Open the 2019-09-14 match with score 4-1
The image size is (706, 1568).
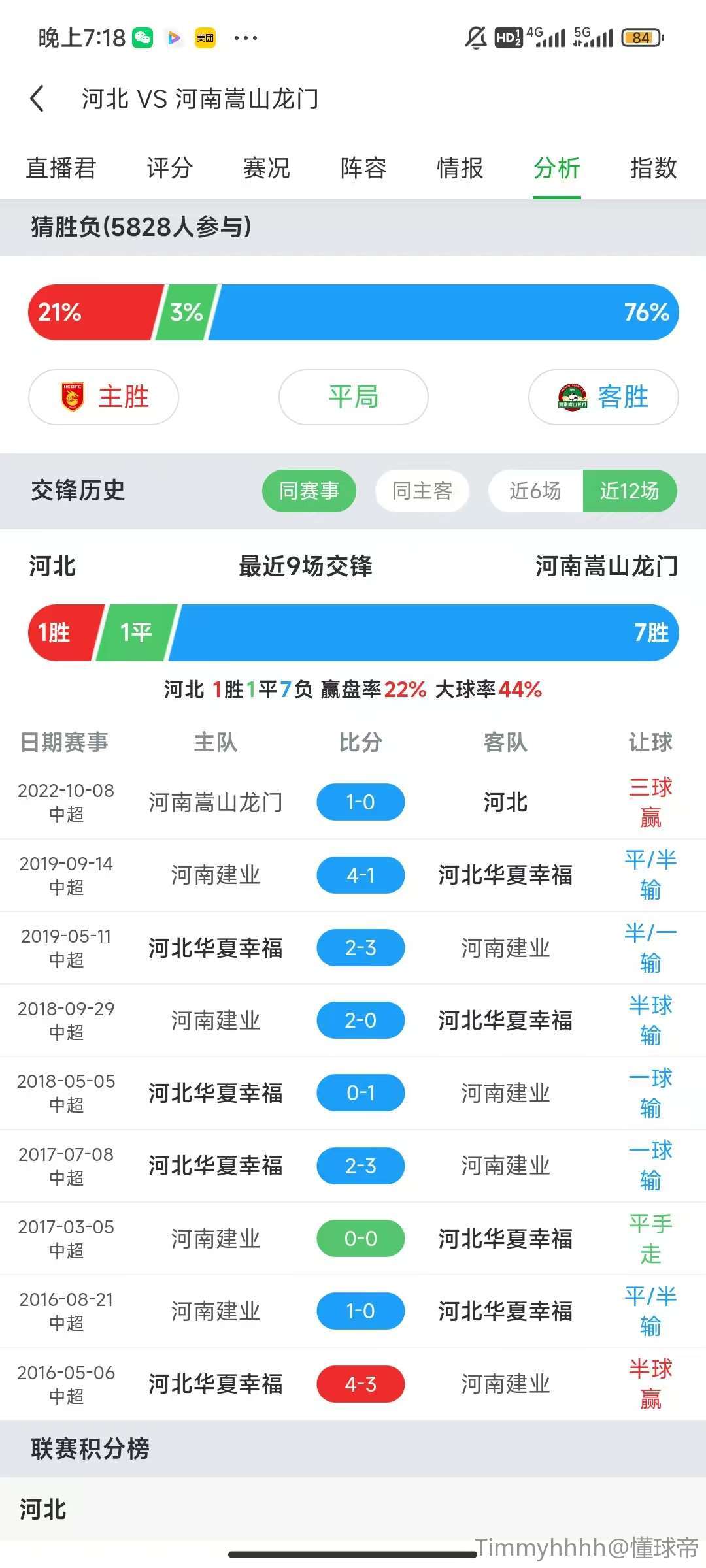tap(360, 875)
